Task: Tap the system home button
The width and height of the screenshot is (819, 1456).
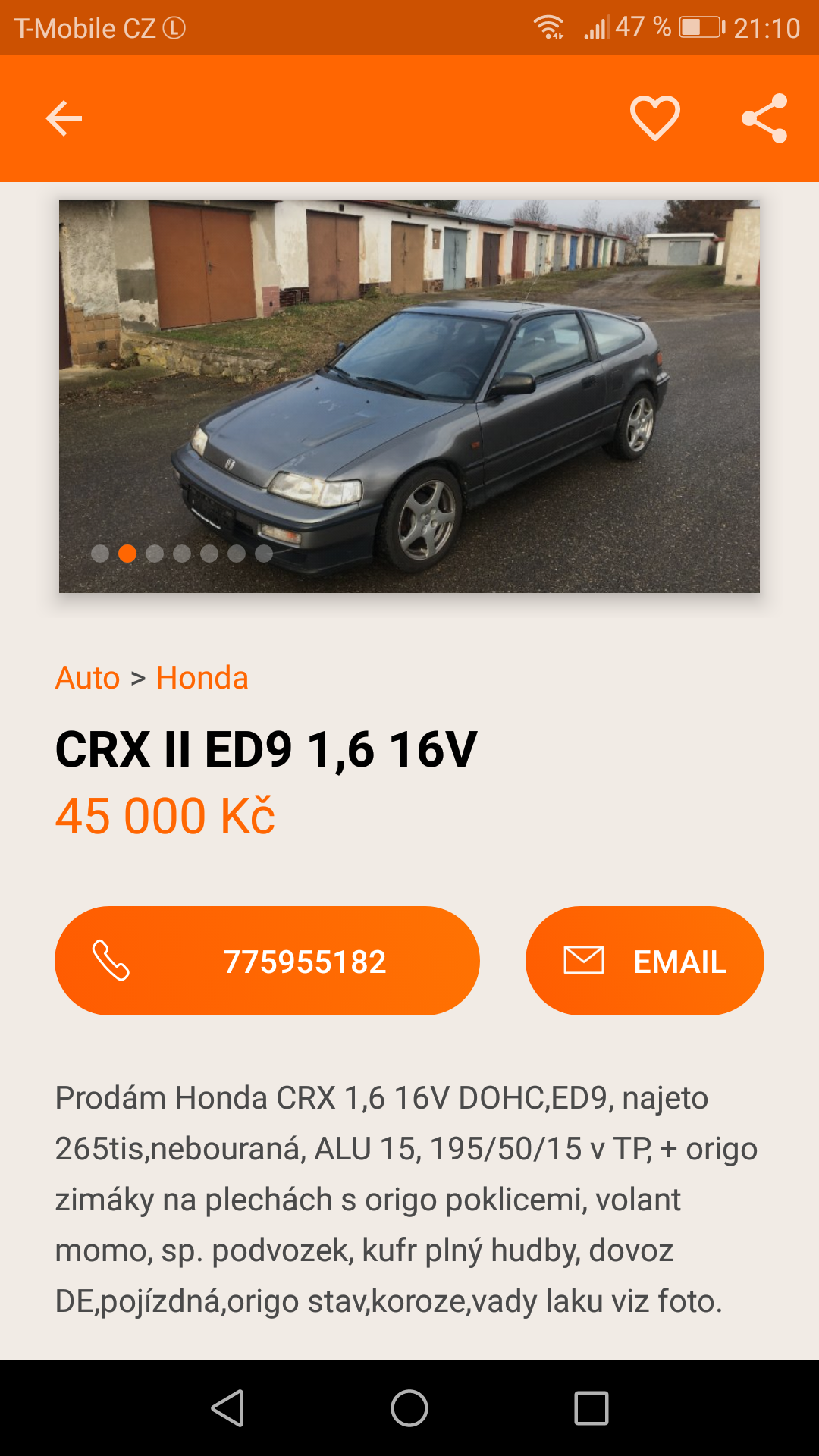Action: point(409,1408)
